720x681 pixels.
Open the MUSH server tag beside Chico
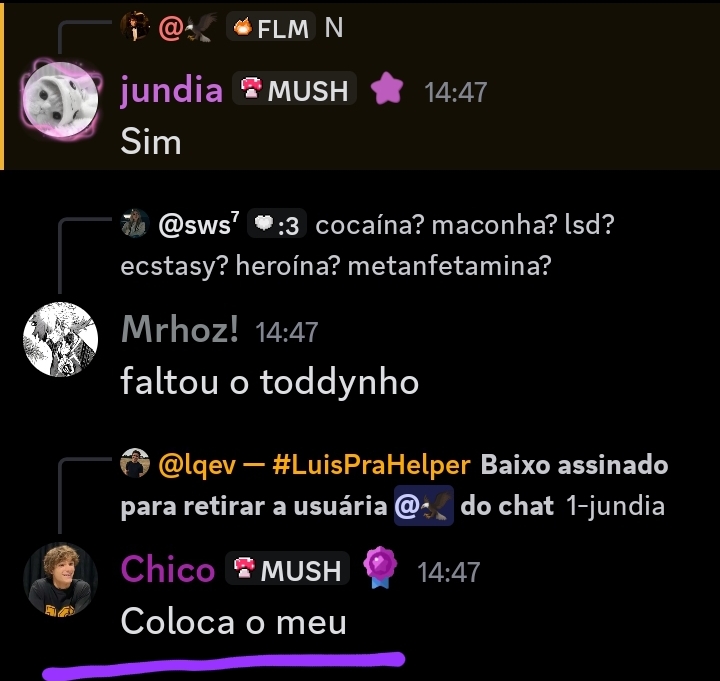click(x=287, y=571)
